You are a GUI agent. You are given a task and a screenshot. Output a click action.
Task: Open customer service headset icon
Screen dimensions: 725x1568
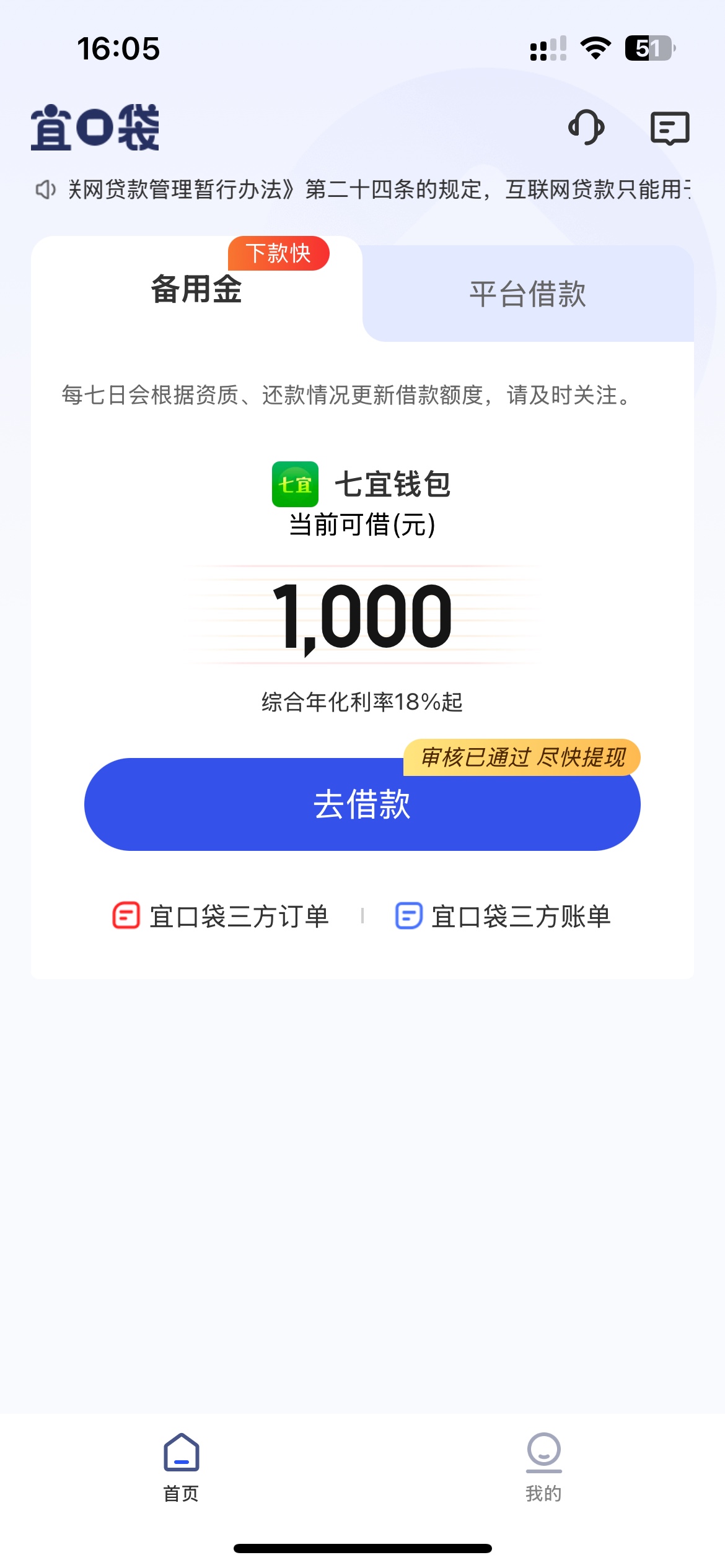pyautogui.click(x=586, y=128)
